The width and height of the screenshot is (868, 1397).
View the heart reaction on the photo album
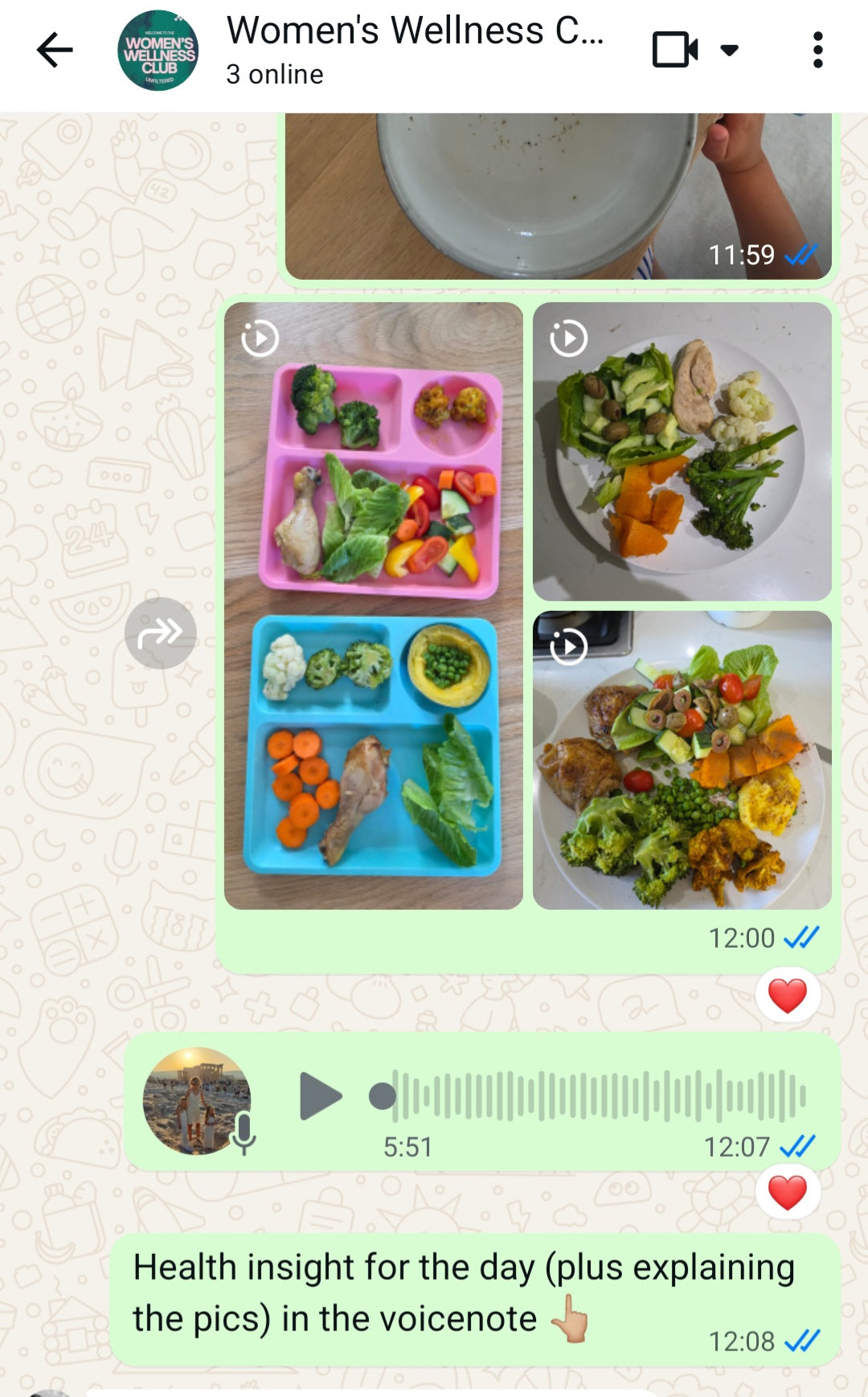tap(788, 996)
